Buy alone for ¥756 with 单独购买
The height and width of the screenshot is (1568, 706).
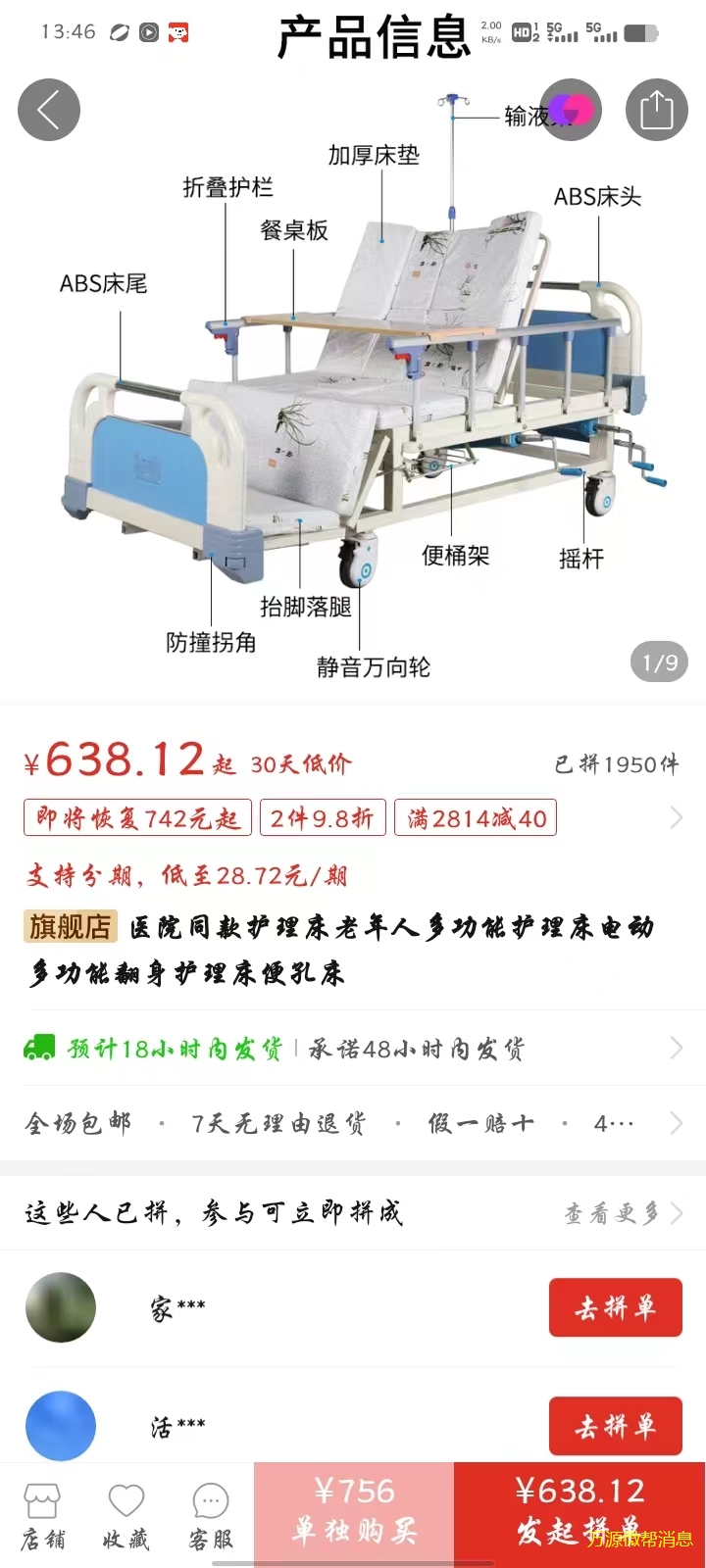click(354, 1511)
